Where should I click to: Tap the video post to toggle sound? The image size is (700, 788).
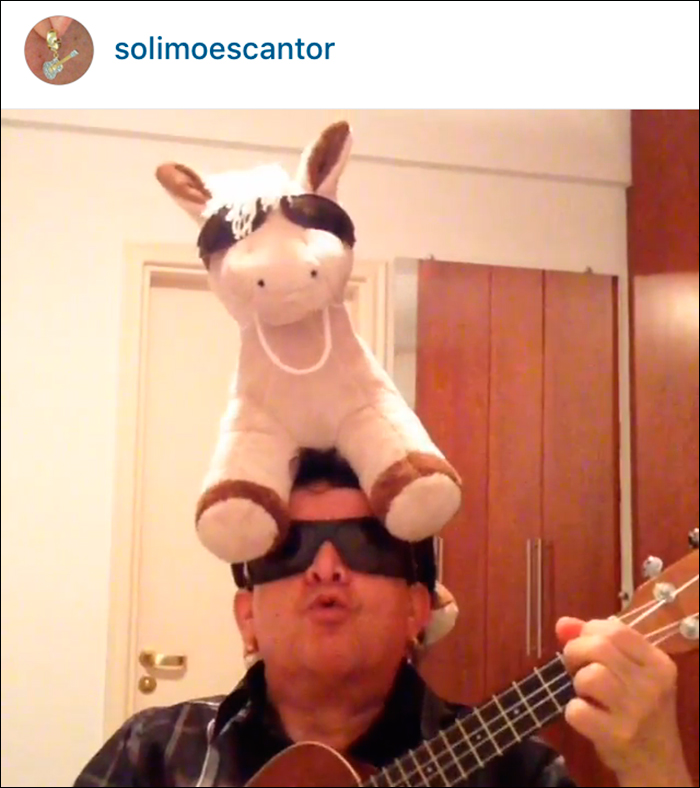tap(350, 448)
